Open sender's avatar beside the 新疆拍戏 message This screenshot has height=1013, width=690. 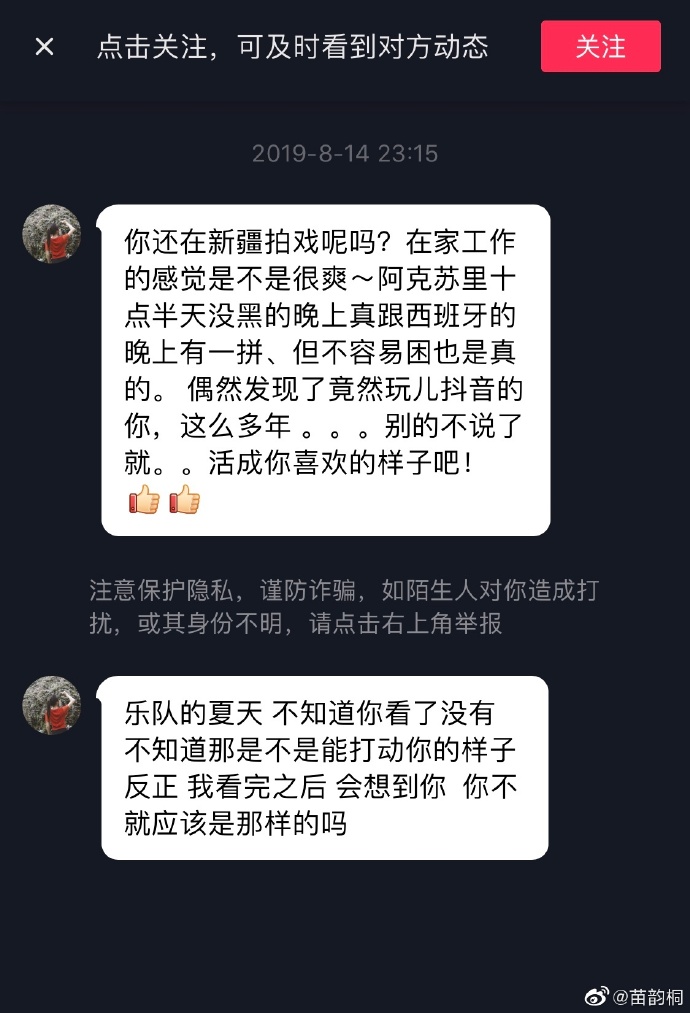pyautogui.click(x=52, y=234)
